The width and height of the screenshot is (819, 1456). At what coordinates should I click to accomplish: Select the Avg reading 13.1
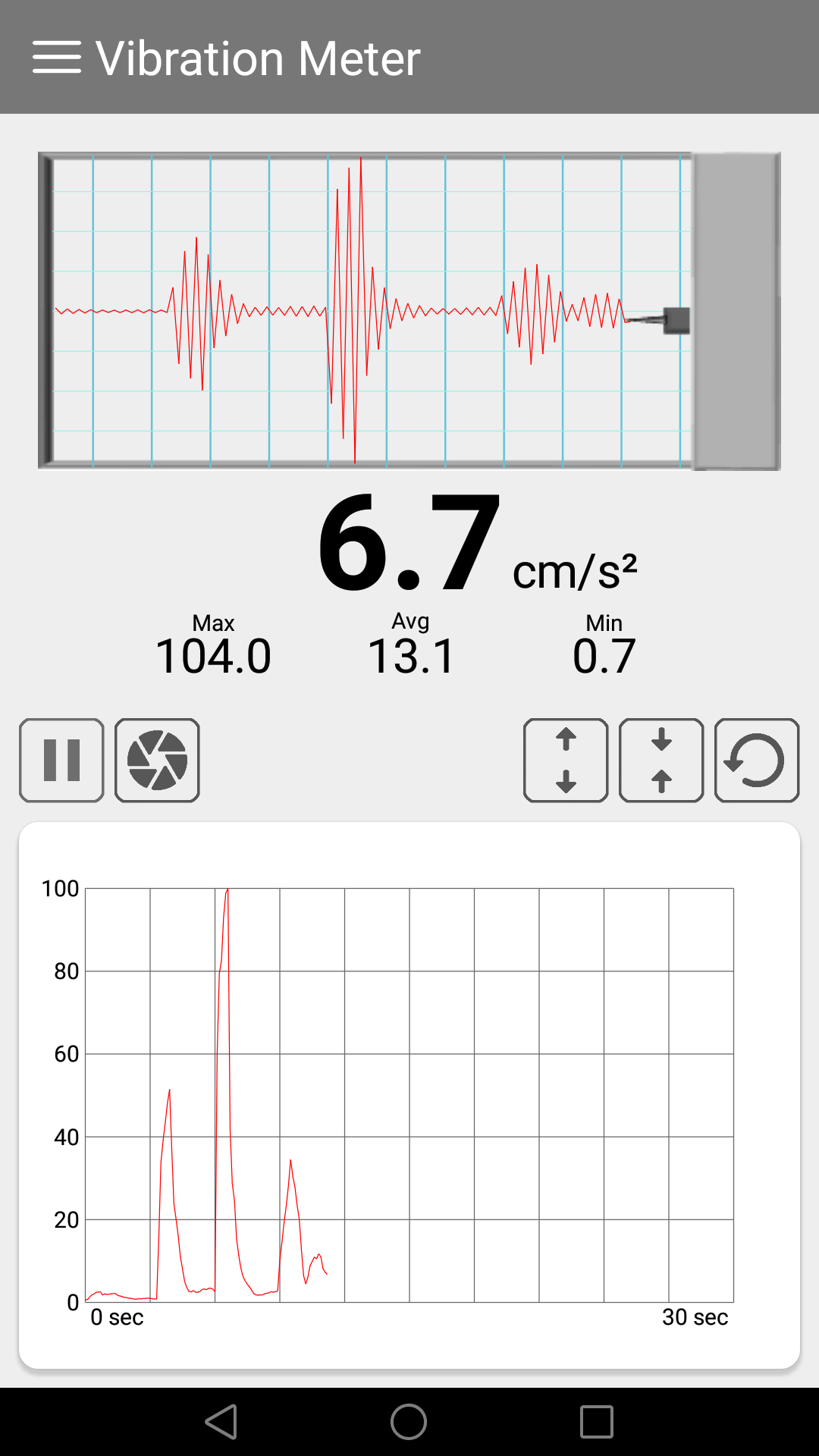[x=413, y=654]
